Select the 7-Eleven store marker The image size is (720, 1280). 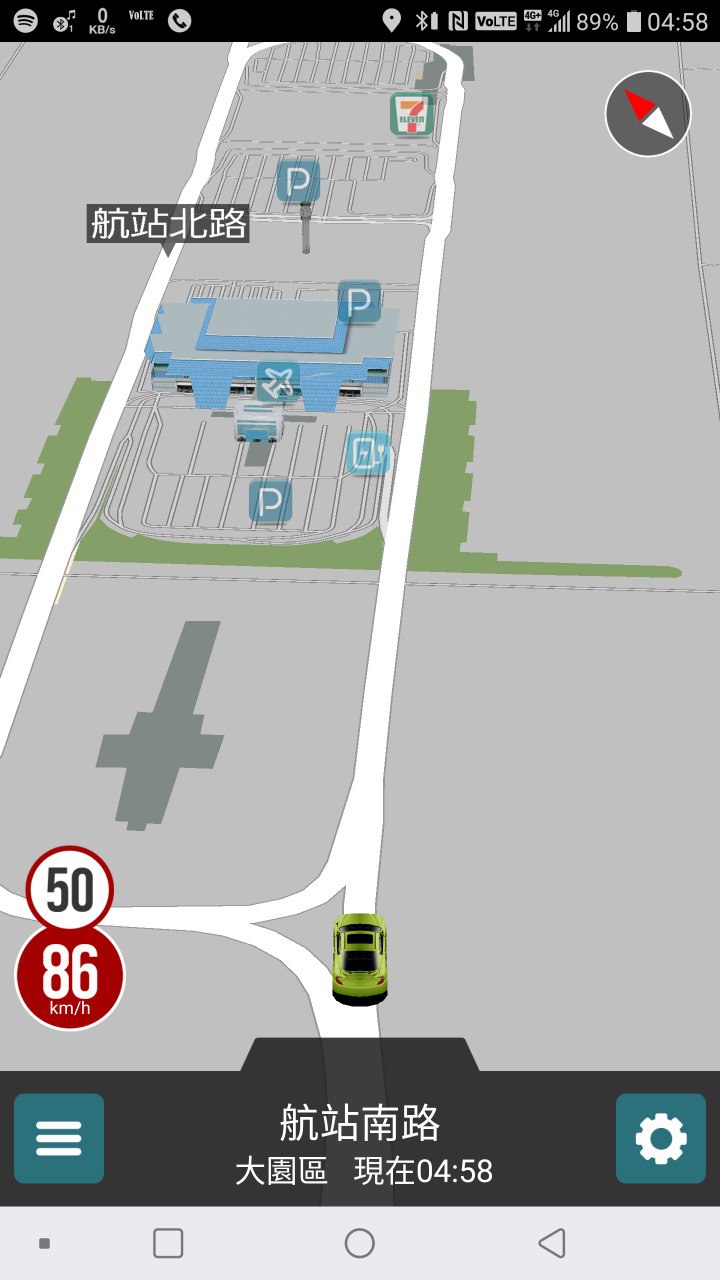(412, 113)
